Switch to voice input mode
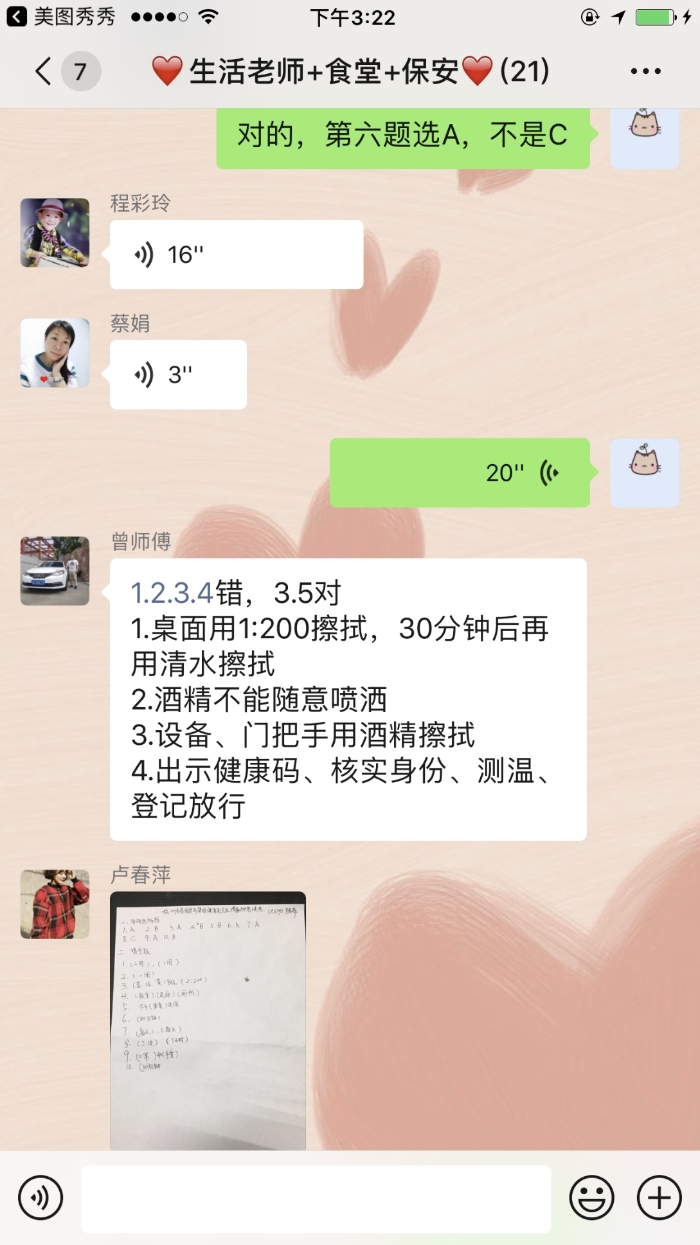 [40, 1197]
